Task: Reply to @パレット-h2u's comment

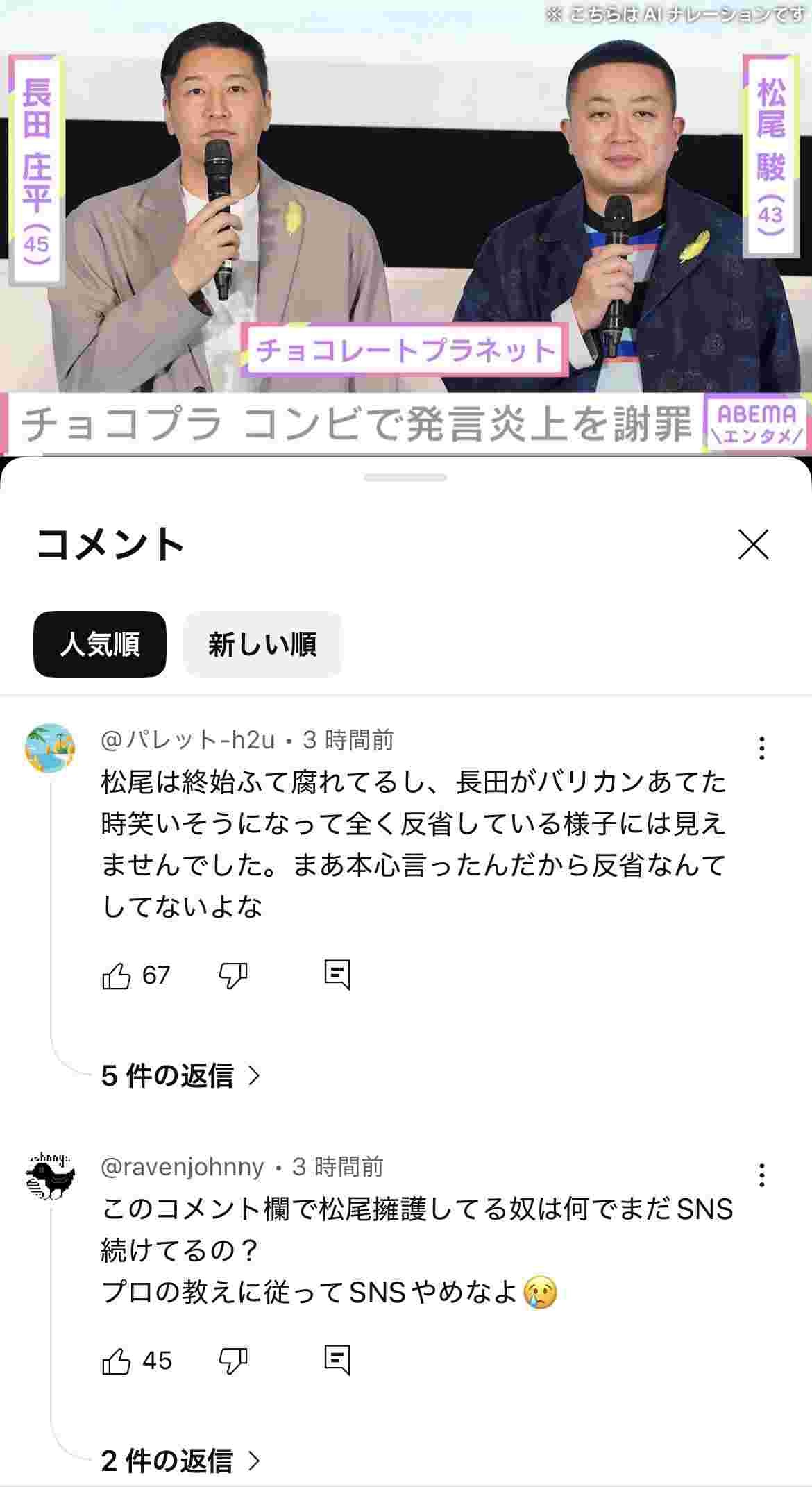Action: pos(337,975)
